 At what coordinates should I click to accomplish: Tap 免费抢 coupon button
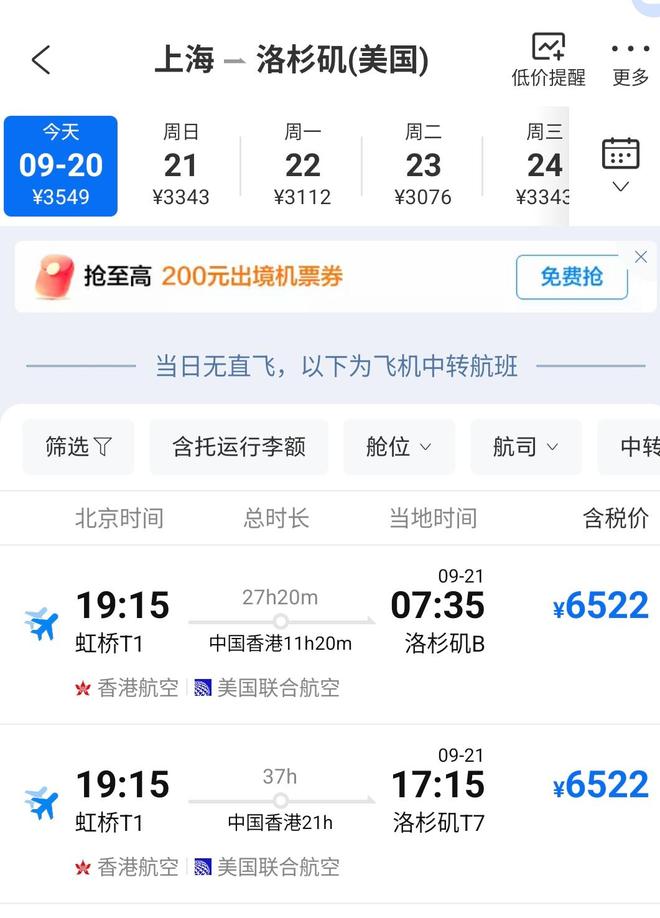[572, 277]
